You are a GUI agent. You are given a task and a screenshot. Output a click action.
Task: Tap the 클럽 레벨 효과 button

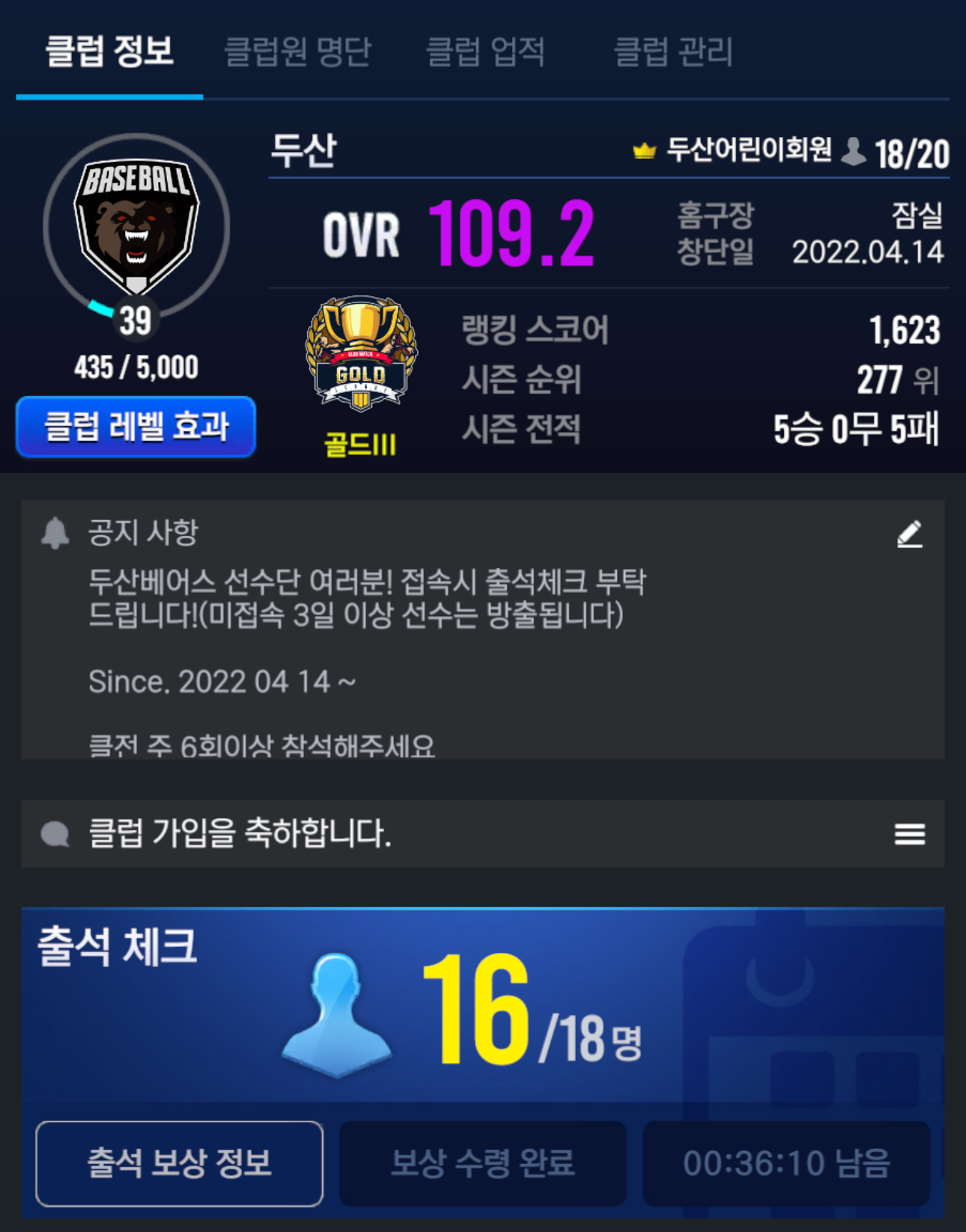coord(136,427)
